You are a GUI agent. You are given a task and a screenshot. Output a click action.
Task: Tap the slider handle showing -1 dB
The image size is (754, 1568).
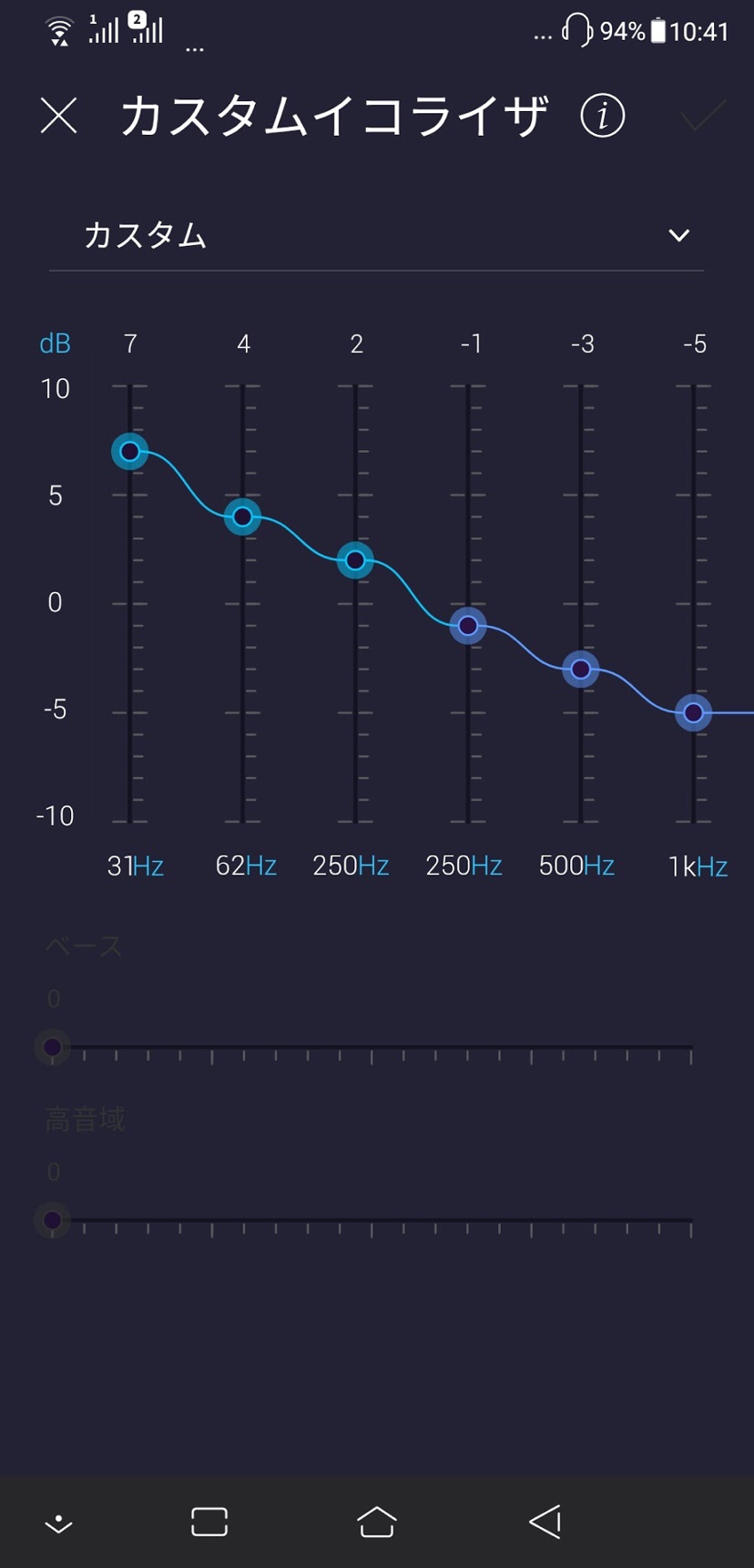pyautogui.click(x=468, y=626)
